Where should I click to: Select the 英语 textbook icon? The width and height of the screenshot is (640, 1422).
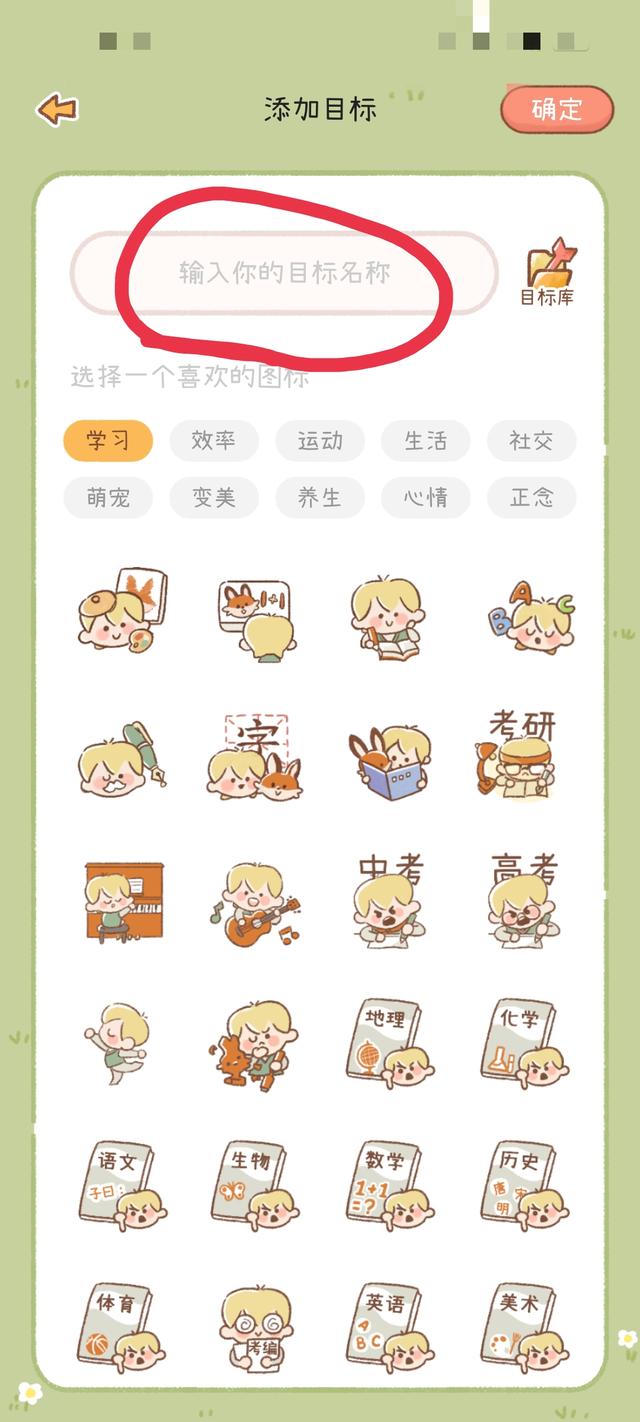[x=389, y=1327]
